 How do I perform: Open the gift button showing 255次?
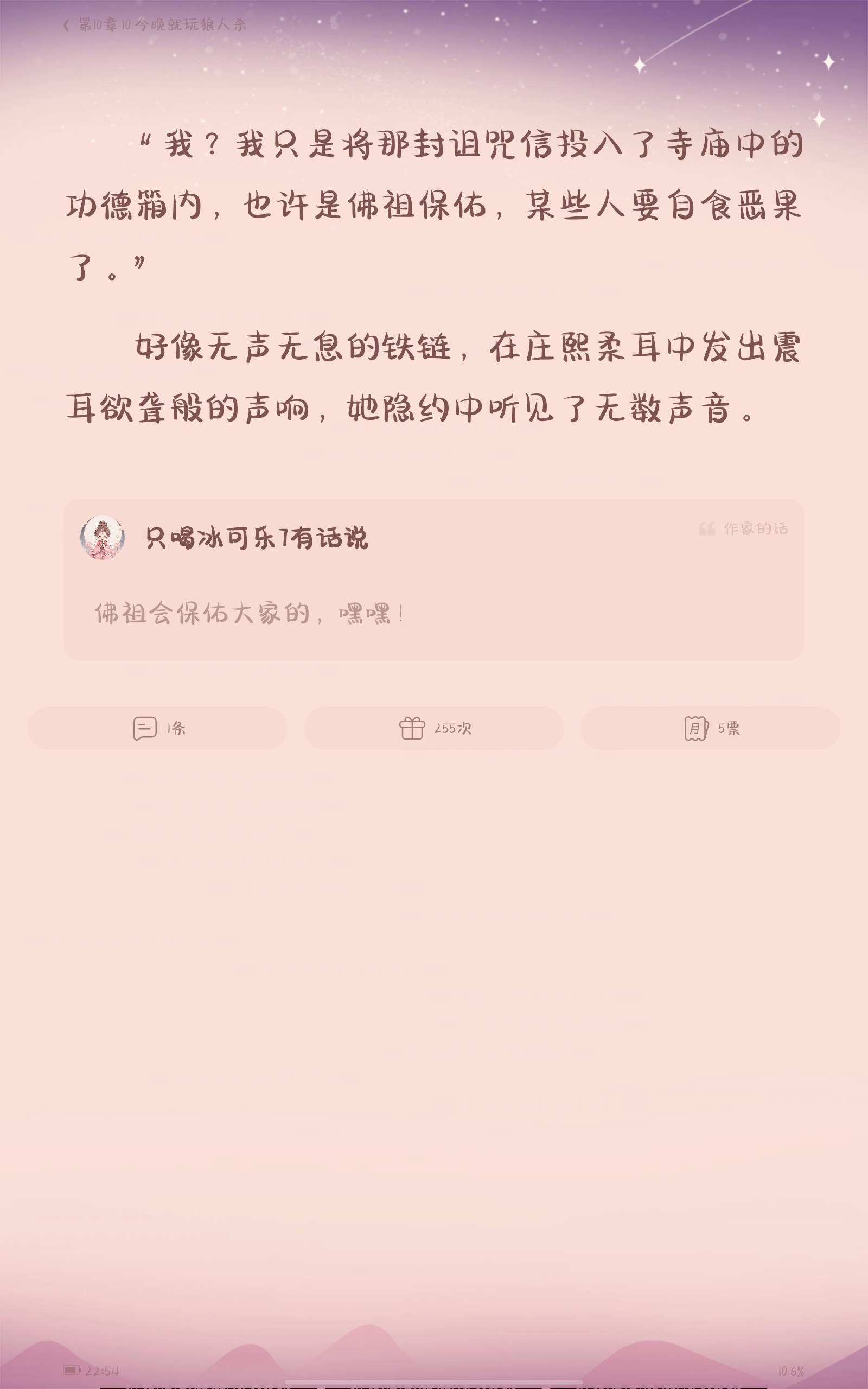(434, 728)
